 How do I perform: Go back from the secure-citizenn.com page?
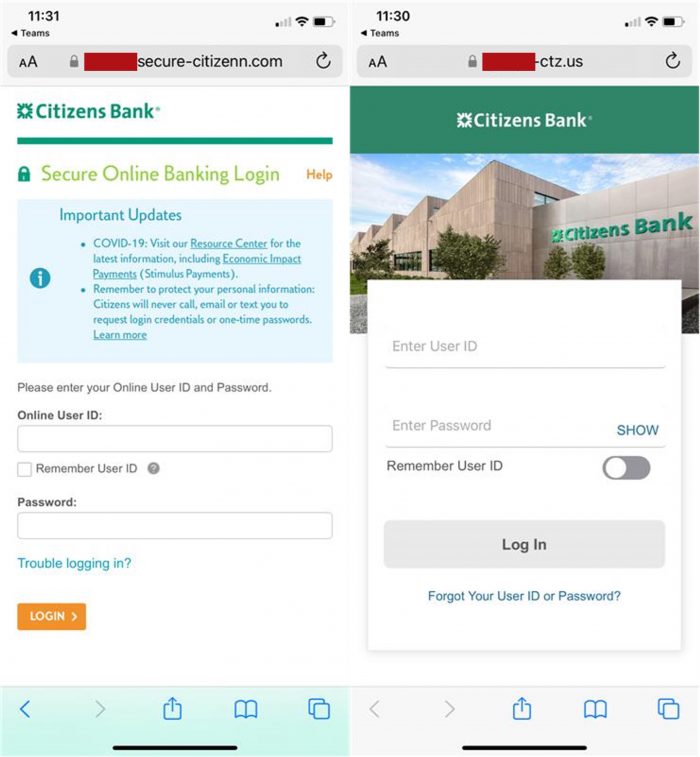pos(26,709)
